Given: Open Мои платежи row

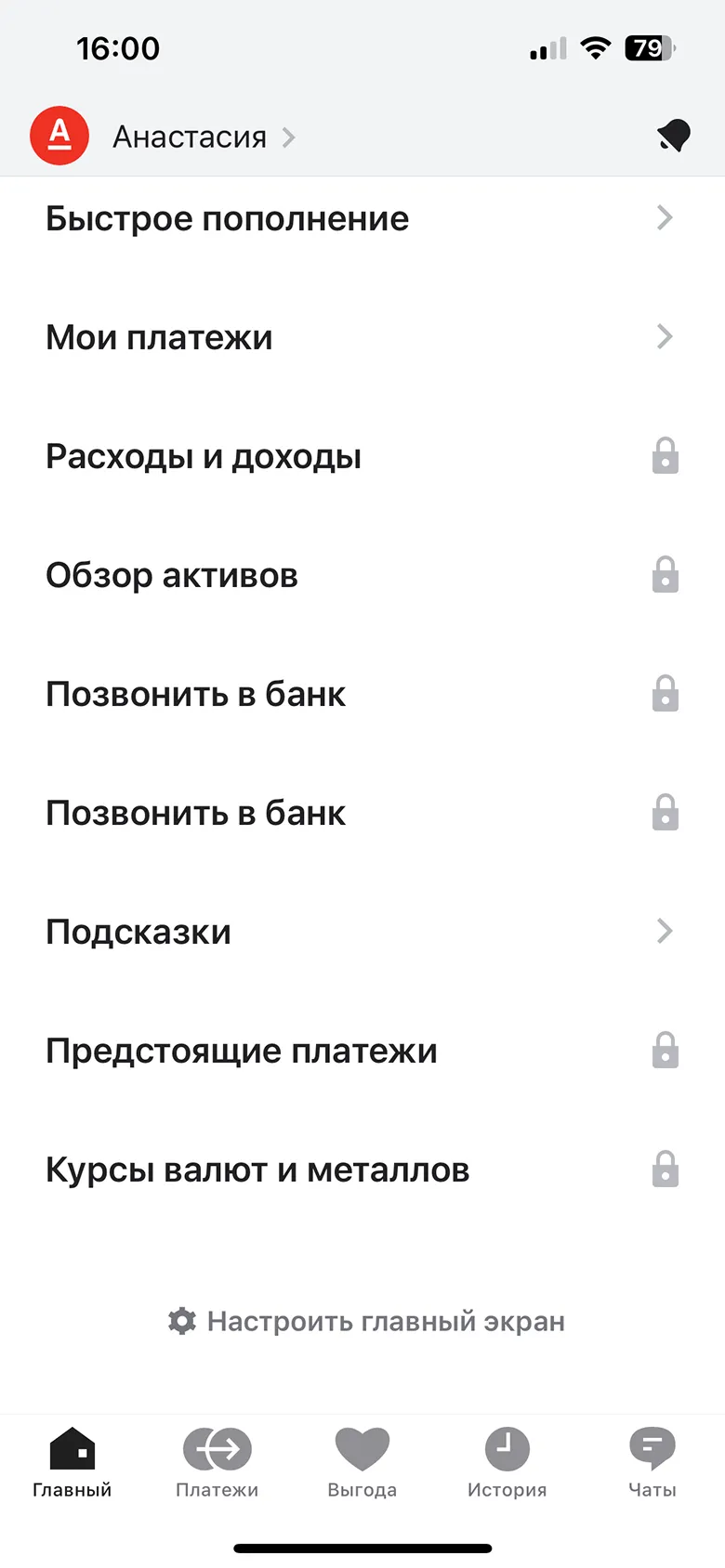Looking at the screenshot, I should (362, 337).
